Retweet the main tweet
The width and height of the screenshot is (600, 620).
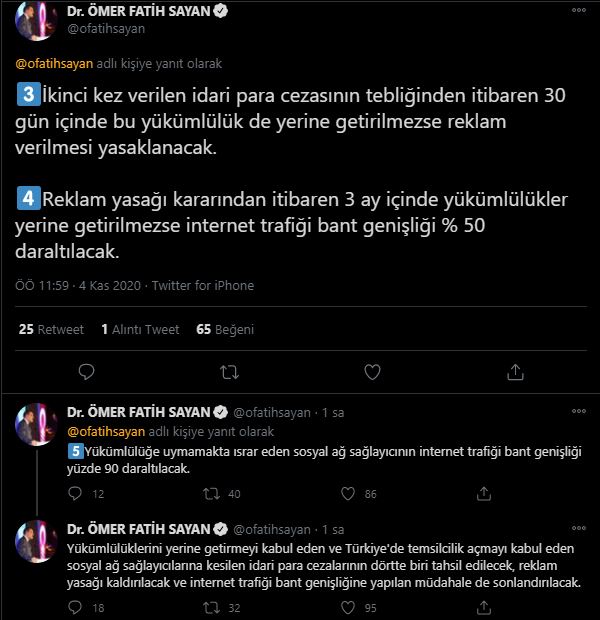pyautogui.click(x=229, y=373)
